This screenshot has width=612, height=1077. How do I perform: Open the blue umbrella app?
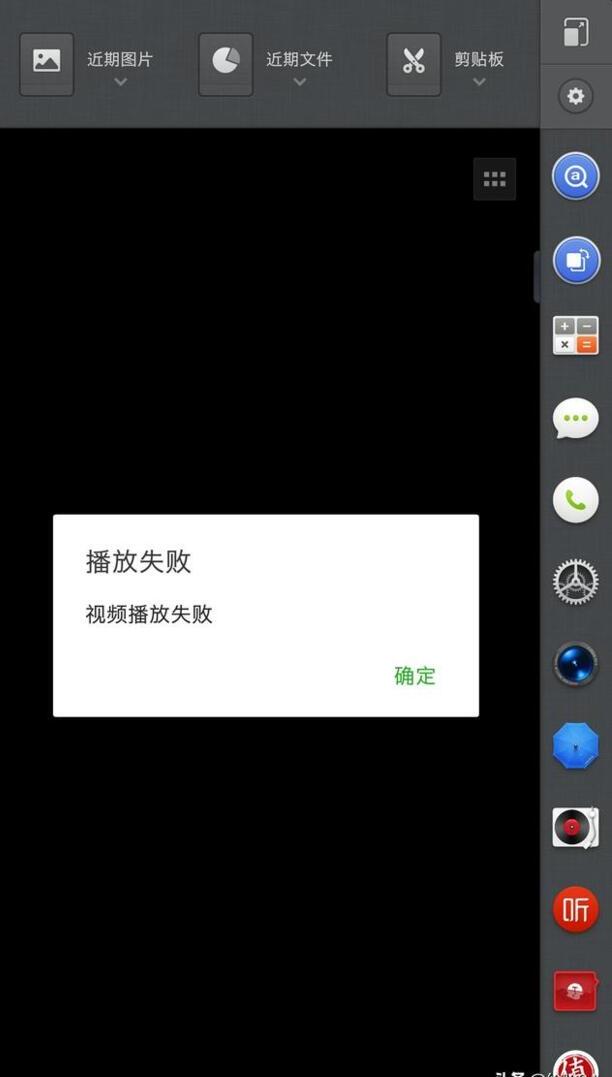[x=576, y=746]
